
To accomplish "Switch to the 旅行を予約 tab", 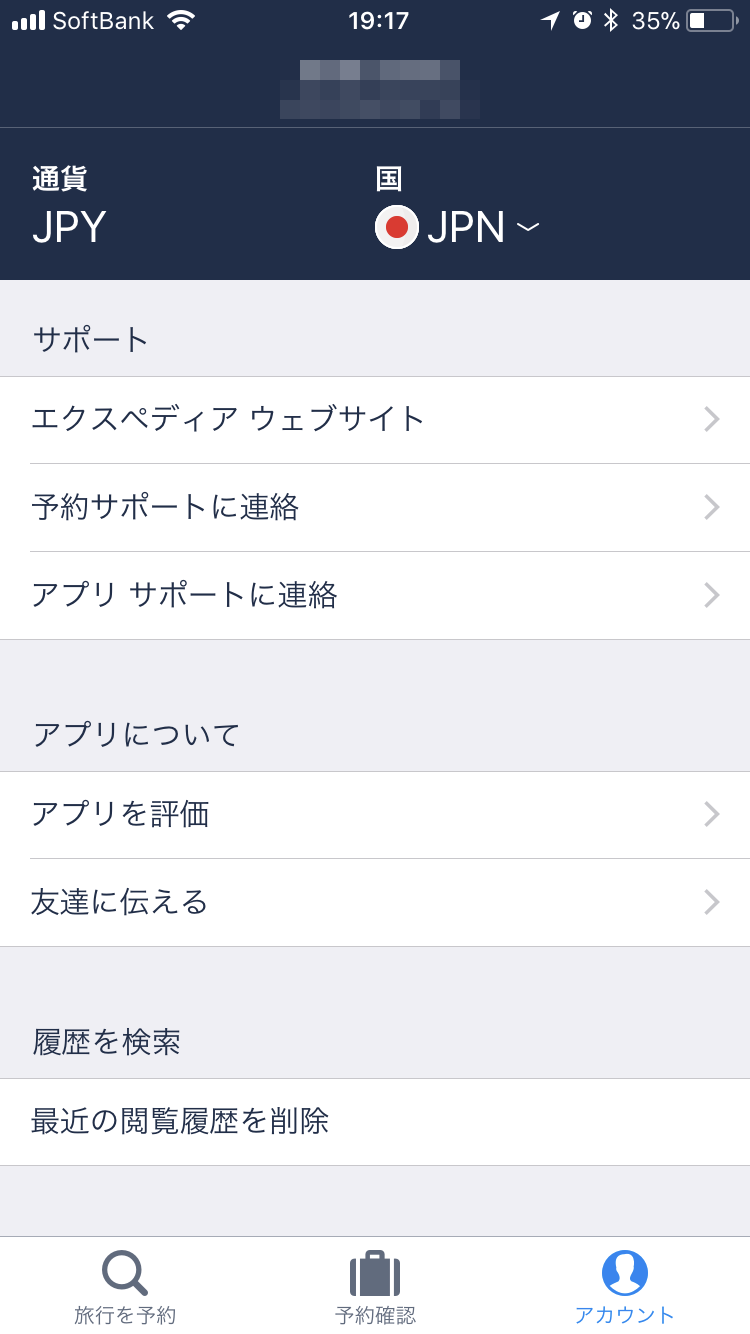I will [125, 1287].
